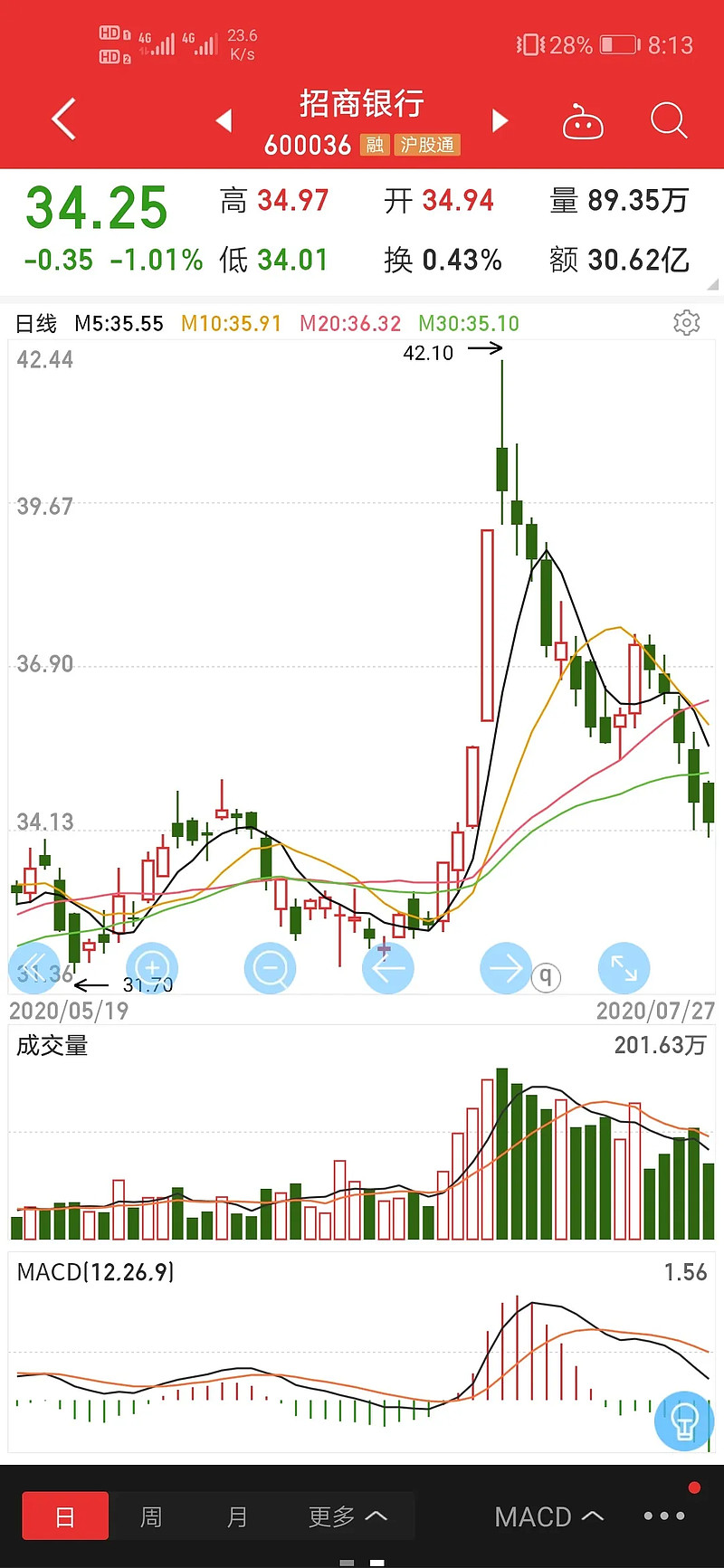Tap the lightbulb hint icon on the MACD panel
Viewport: 724px width, 1568px height.
pos(683,1421)
